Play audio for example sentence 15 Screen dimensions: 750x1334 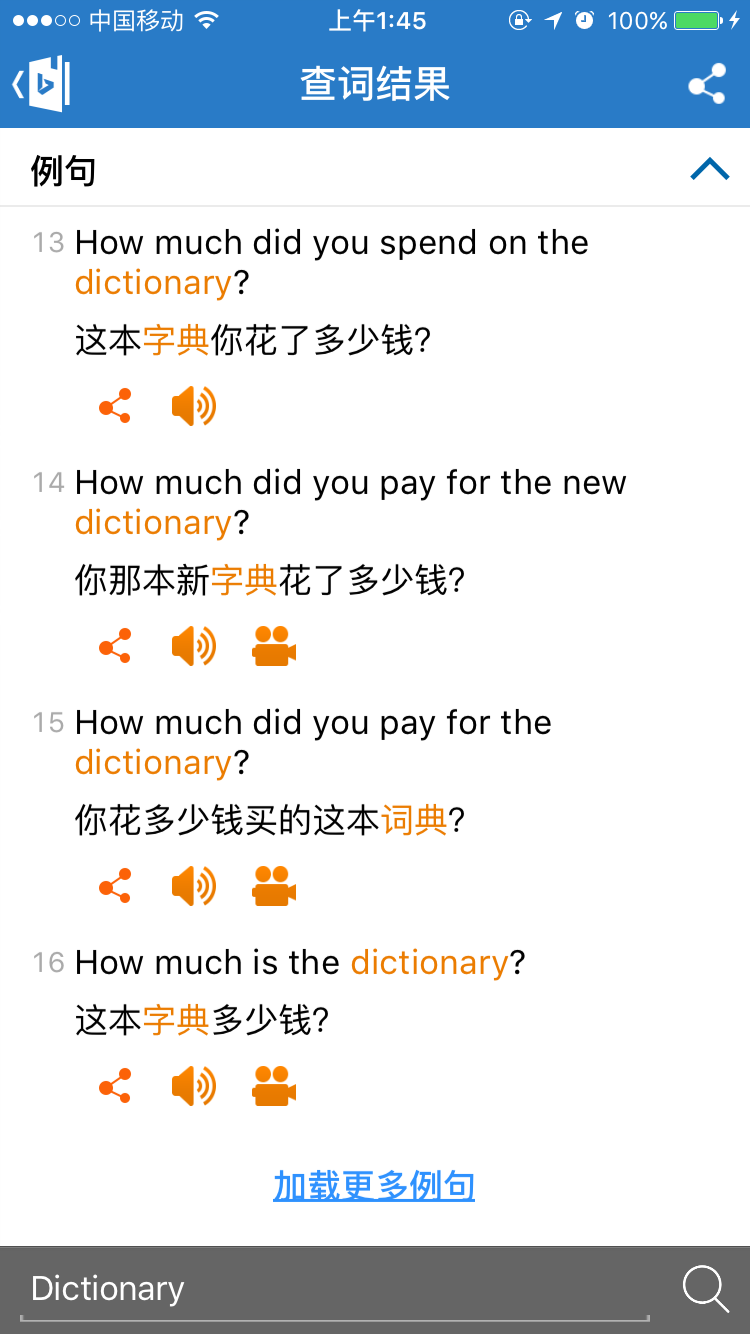point(194,886)
